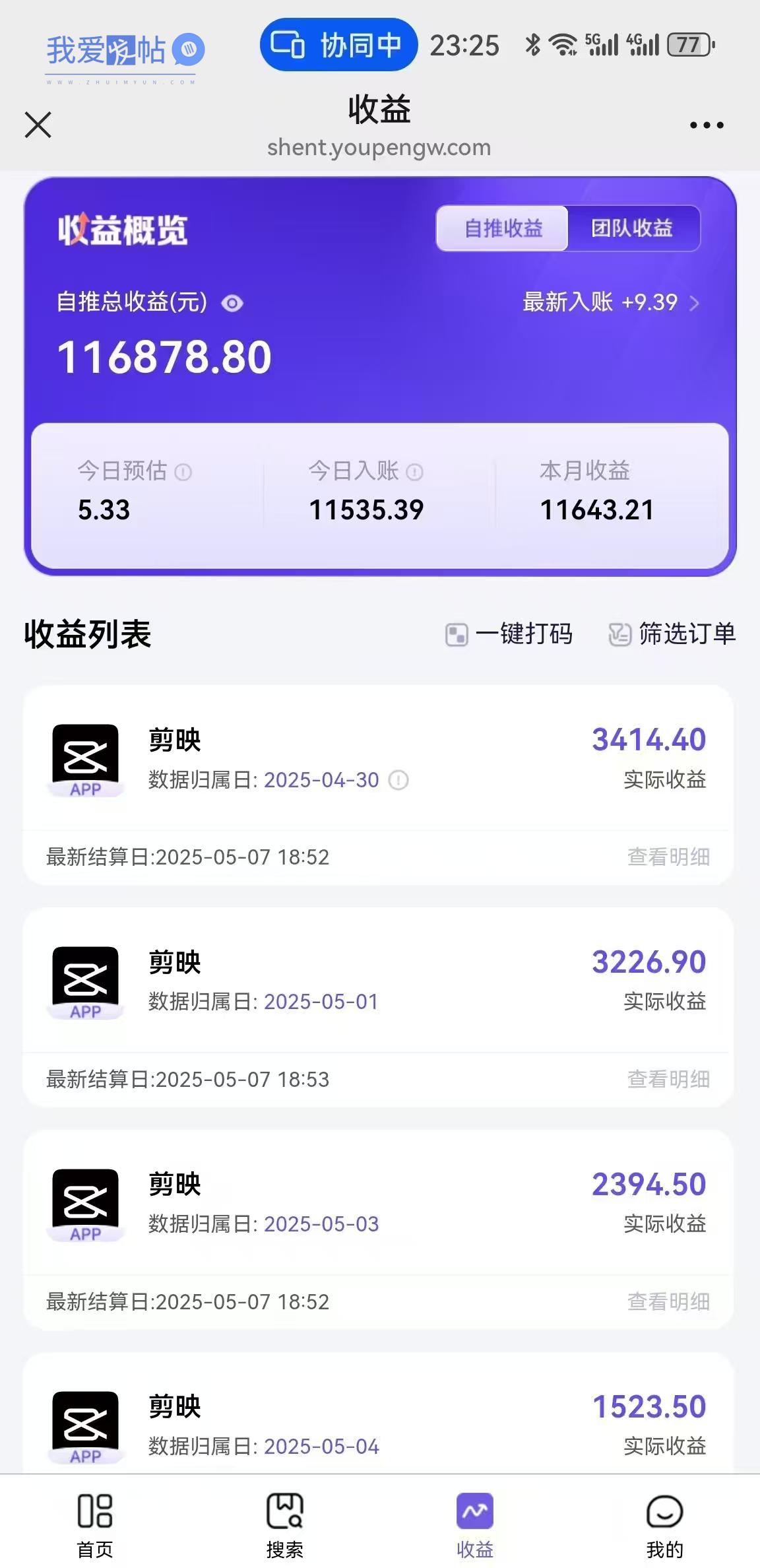Open the three-dot overflow menu
760x1568 pixels.
coord(707,125)
